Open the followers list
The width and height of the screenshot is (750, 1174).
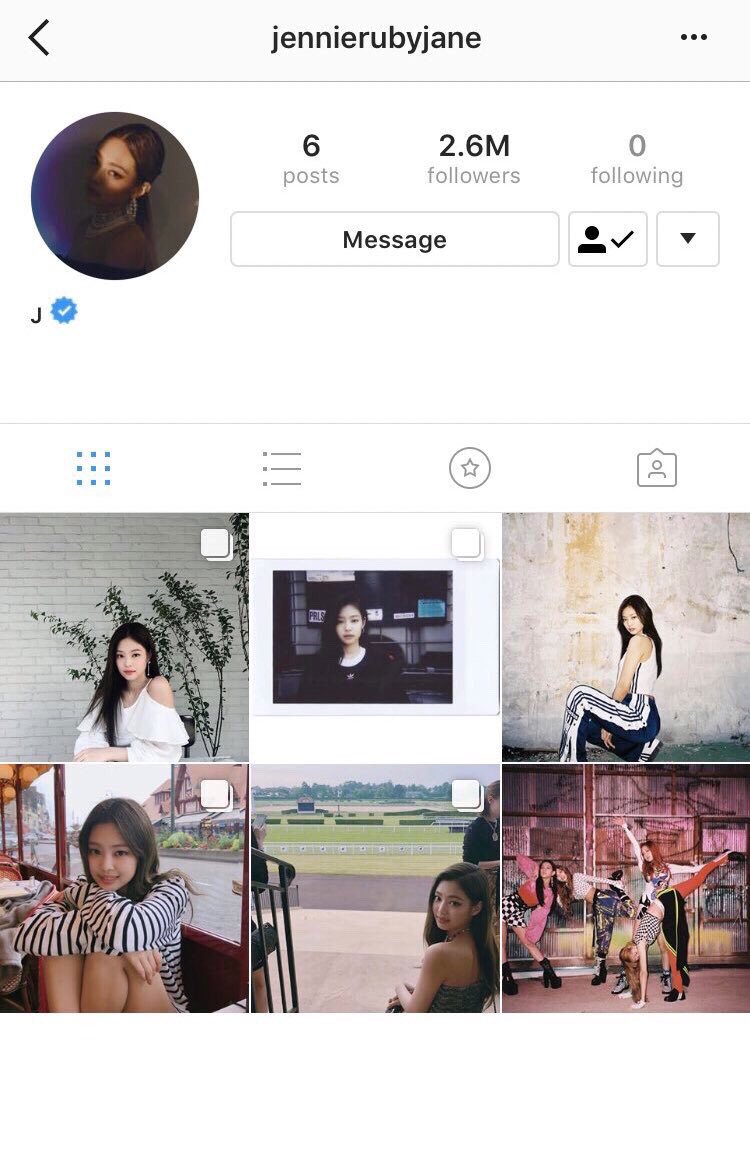(474, 156)
